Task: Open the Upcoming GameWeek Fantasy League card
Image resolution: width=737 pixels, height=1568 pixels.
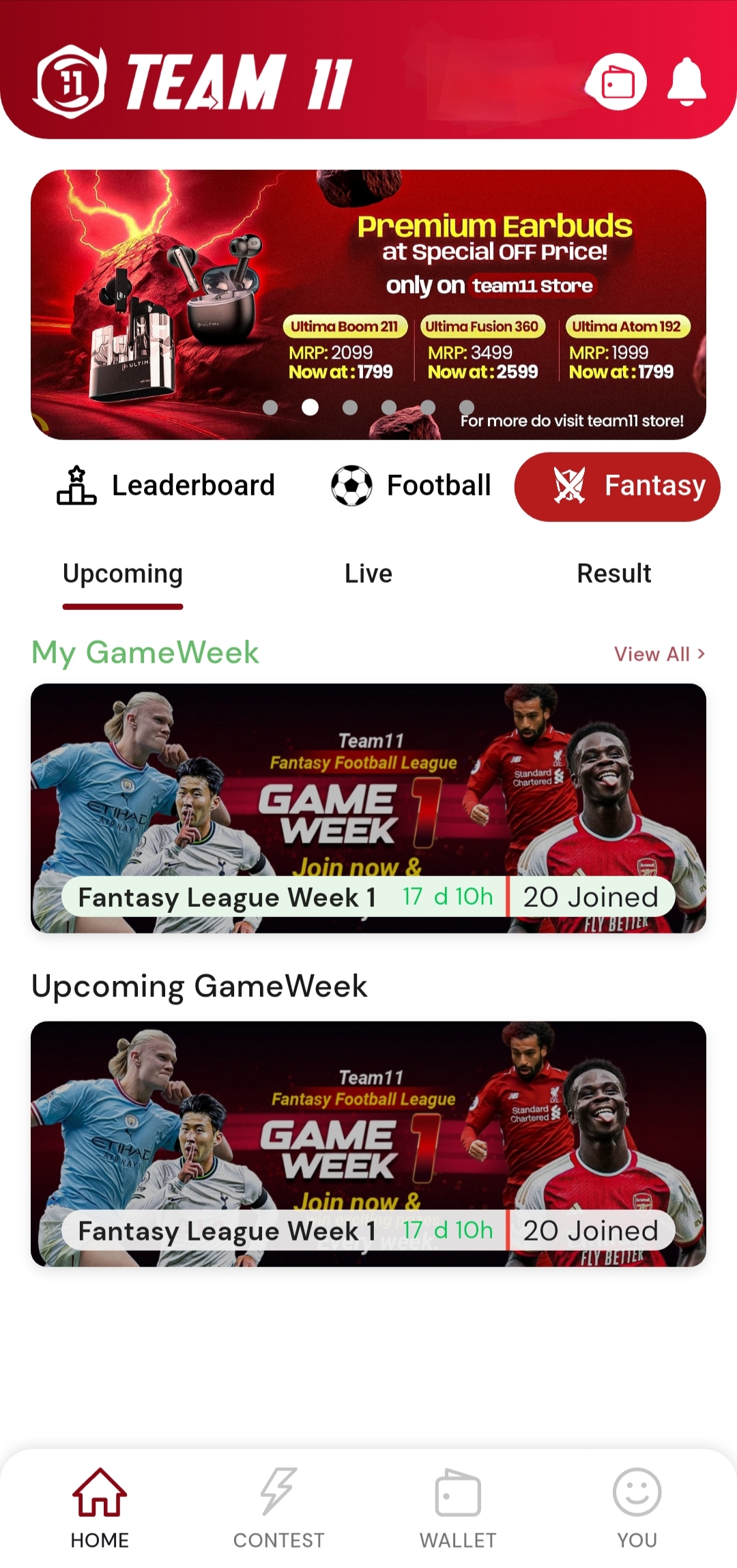Action: [369, 1144]
